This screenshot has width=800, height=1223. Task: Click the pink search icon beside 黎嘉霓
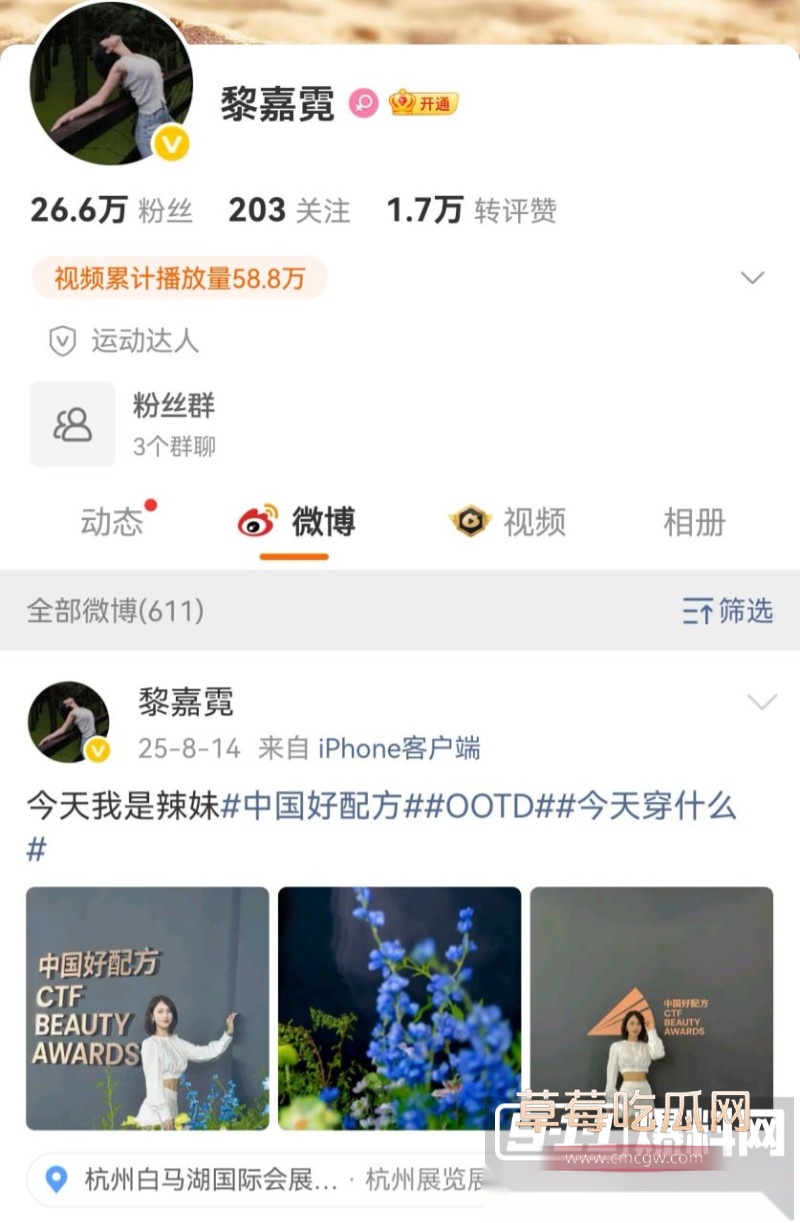click(x=362, y=104)
